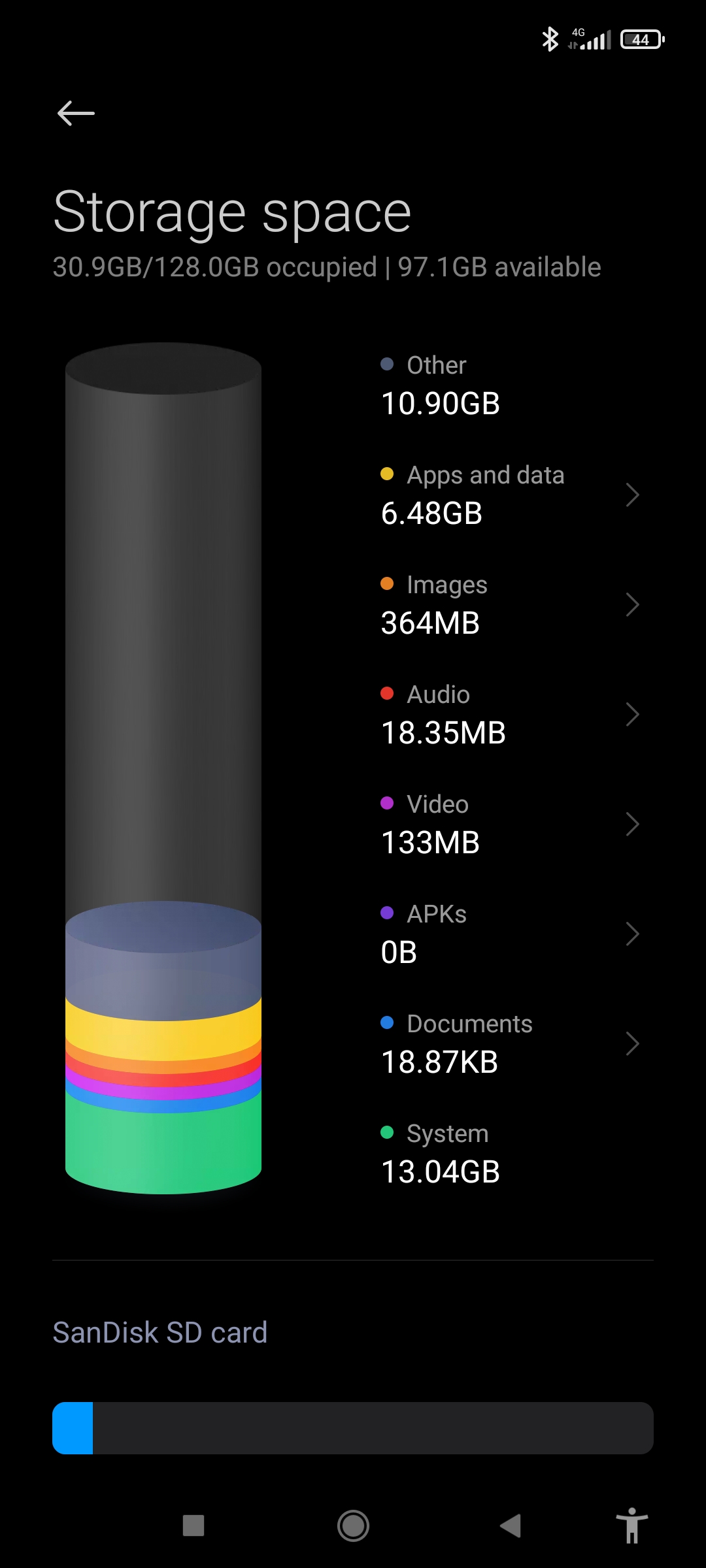View the Audio storage breakdown
Image resolution: width=706 pixels, height=1568 pixels.
coord(510,714)
